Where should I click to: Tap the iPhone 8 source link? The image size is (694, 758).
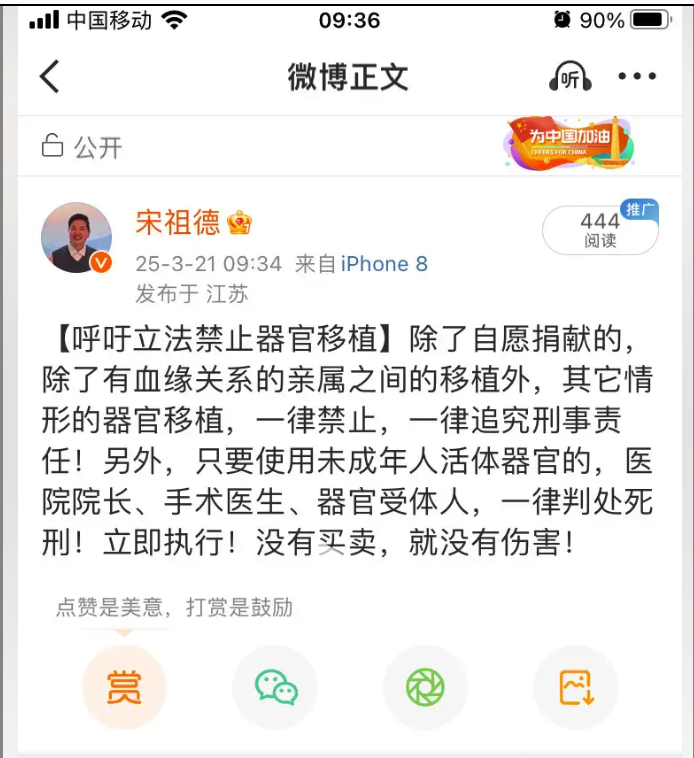click(384, 264)
